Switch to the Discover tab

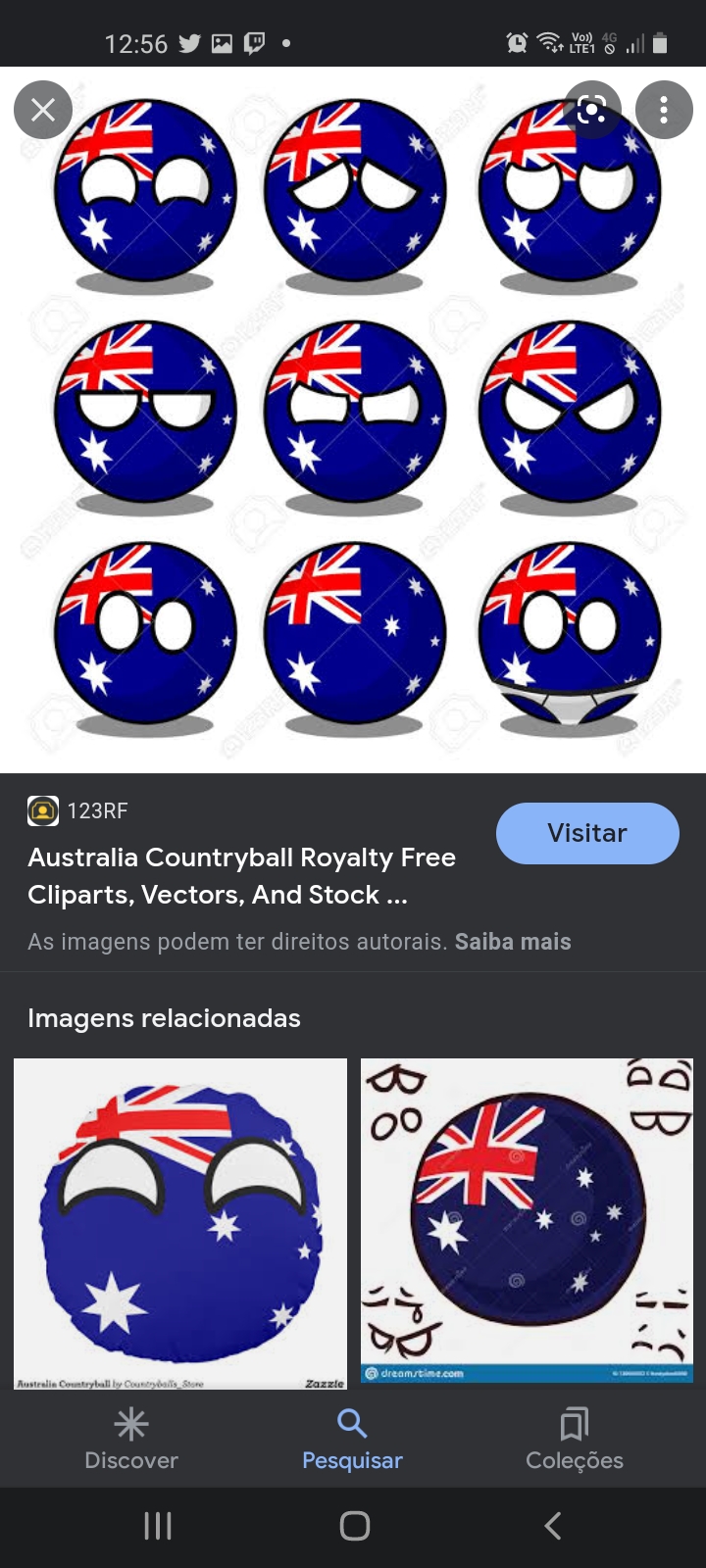(x=131, y=1440)
